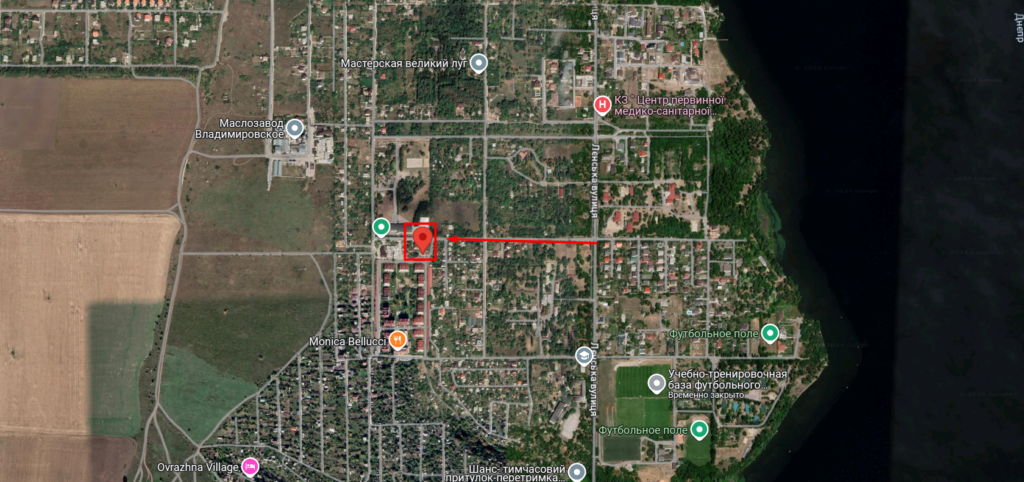
Task: Open the Мастерская великий луг map marker
Action: (479, 64)
